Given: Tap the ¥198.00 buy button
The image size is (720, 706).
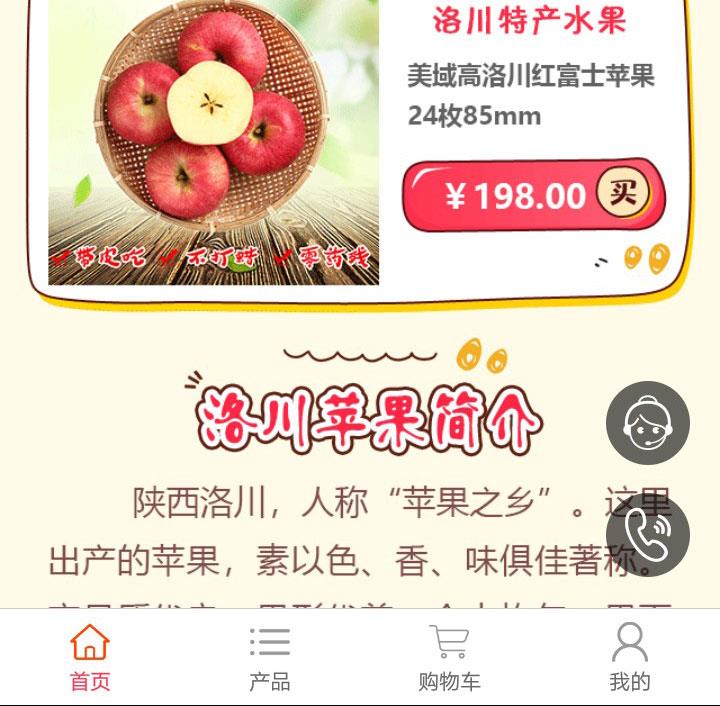Looking at the screenshot, I should pyautogui.click(x=534, y=196).
